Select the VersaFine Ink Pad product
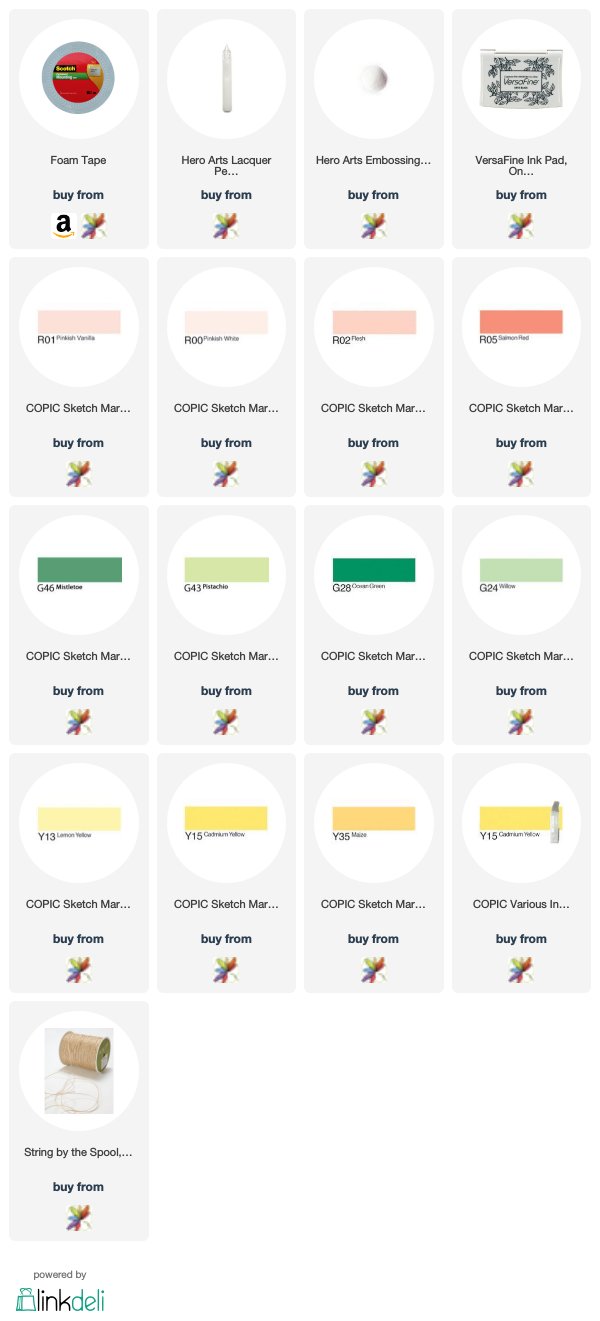This screenshot has width=600, height=1321. 521,129
